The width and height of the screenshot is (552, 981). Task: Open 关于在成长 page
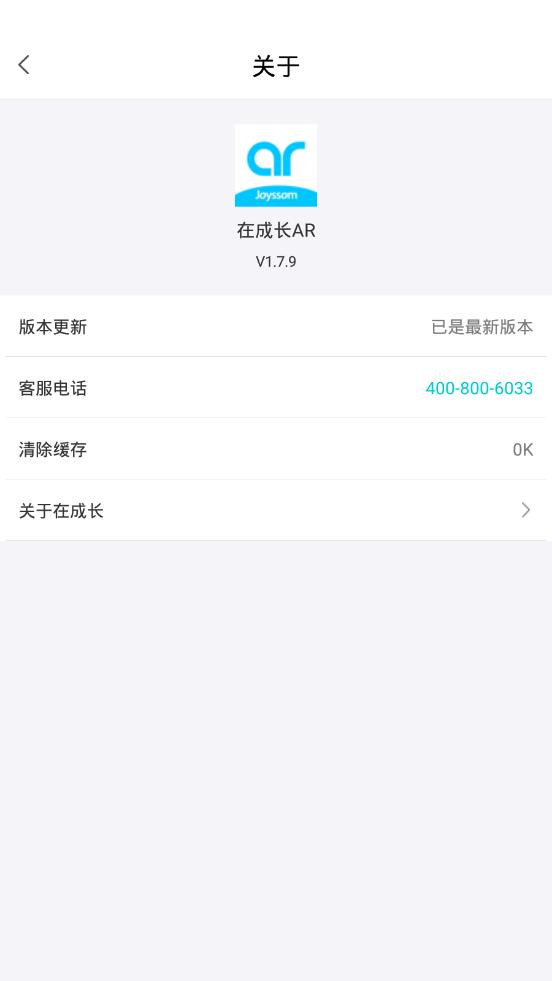(x=276, y=511)
